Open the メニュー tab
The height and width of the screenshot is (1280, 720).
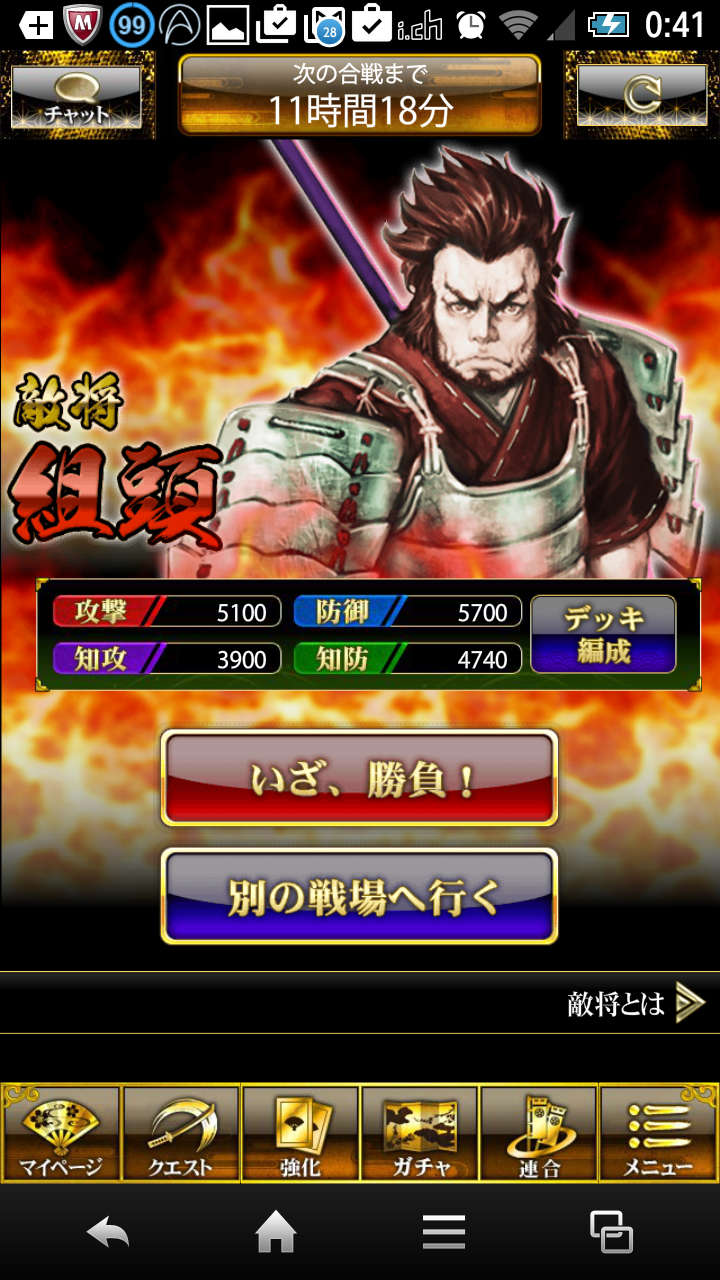(x=658, y=1134)
